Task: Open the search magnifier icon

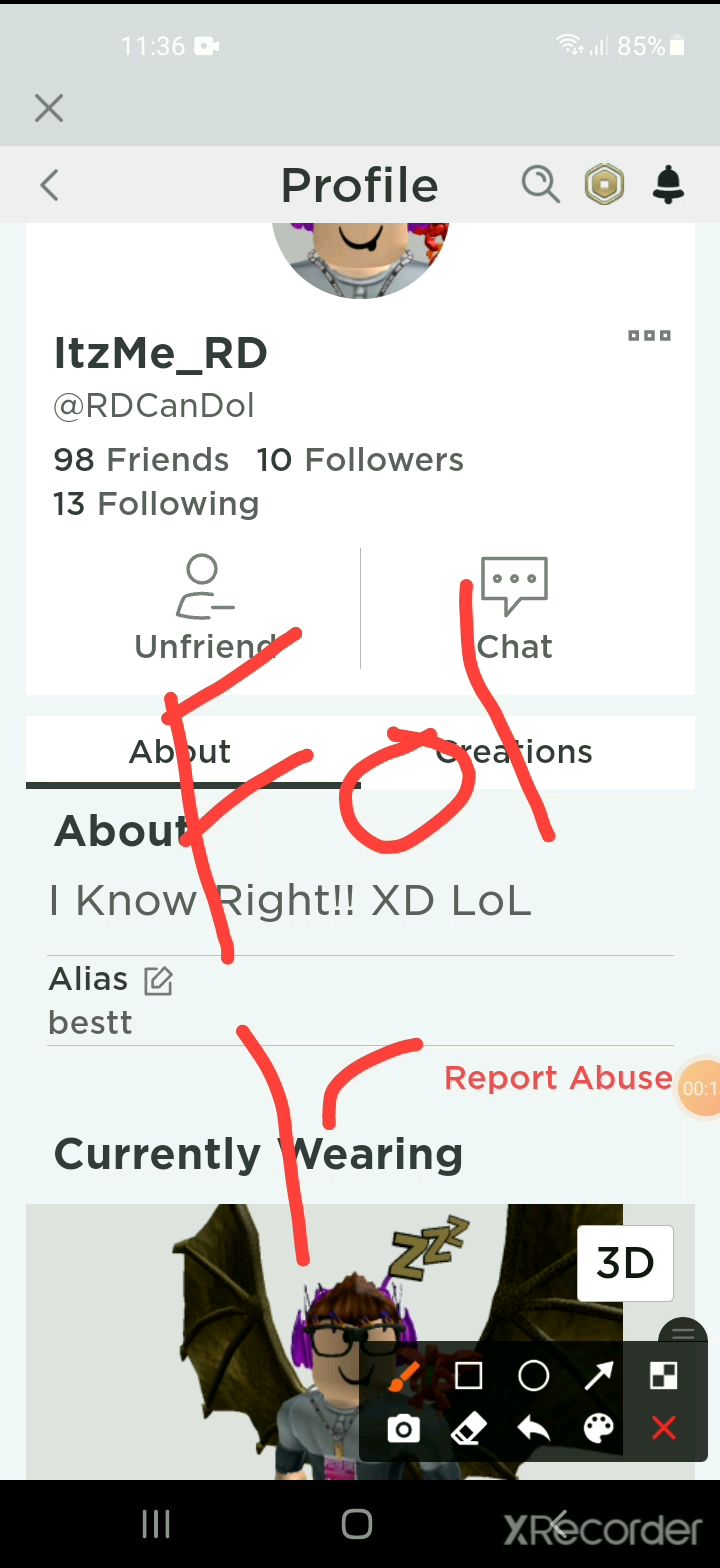Action: point(541,185)
